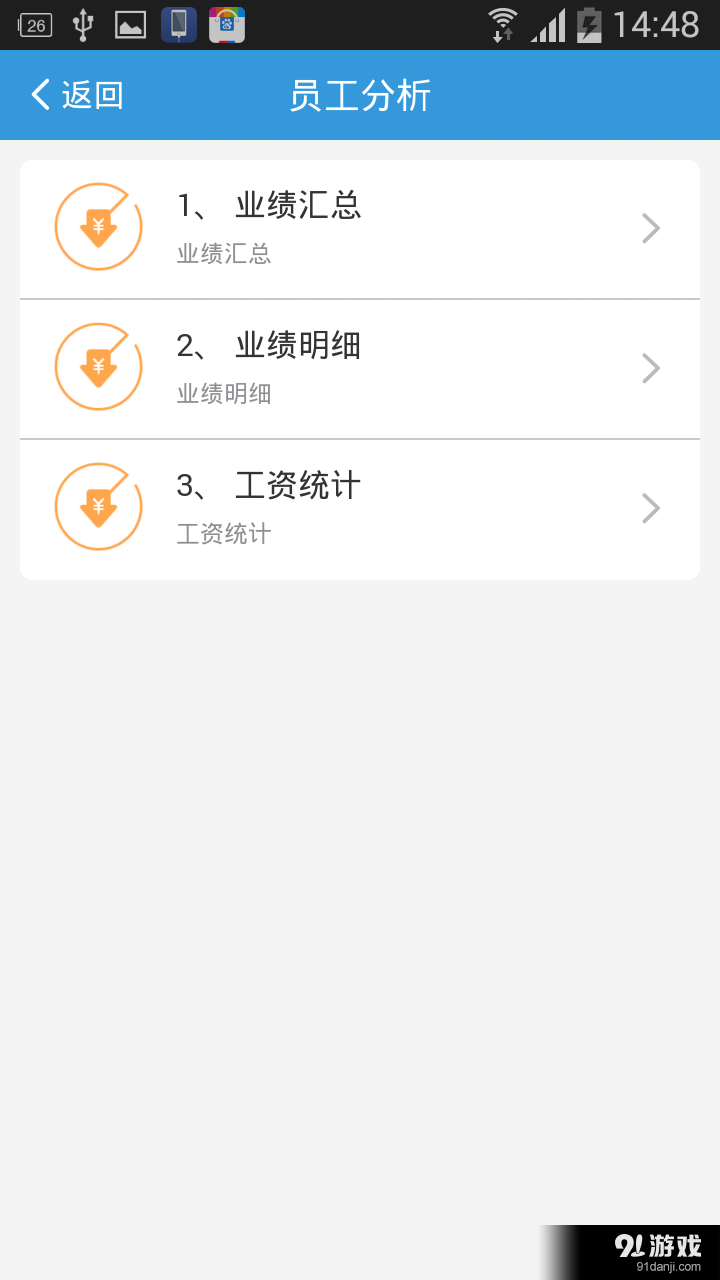
Task: Select the 员工分析 title bar
Action: tap(360, 94)
